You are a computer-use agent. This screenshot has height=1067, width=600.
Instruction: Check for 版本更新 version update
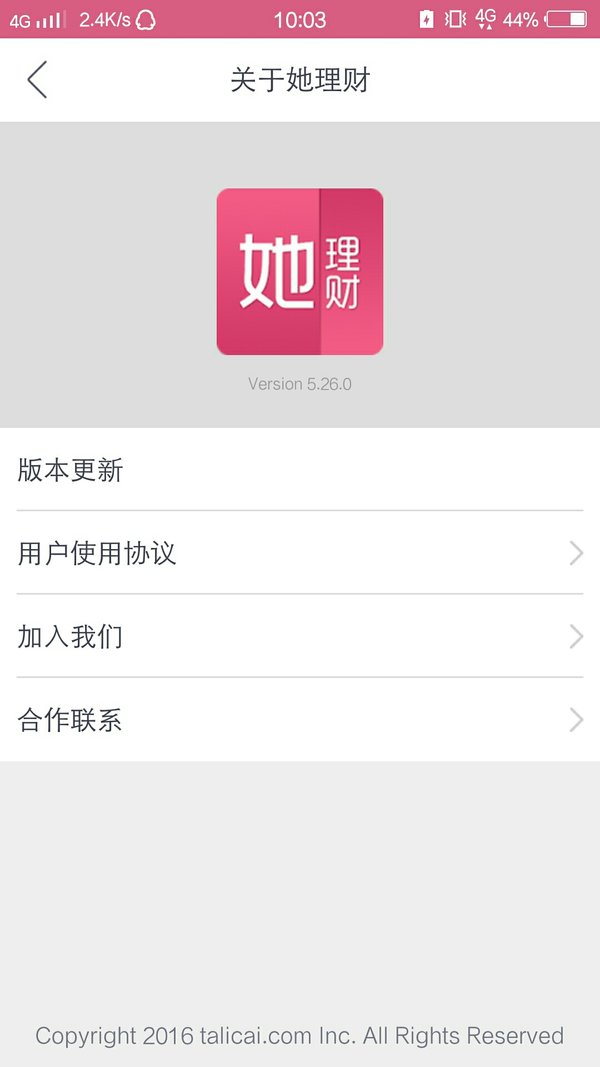click(x=300, y=470)
